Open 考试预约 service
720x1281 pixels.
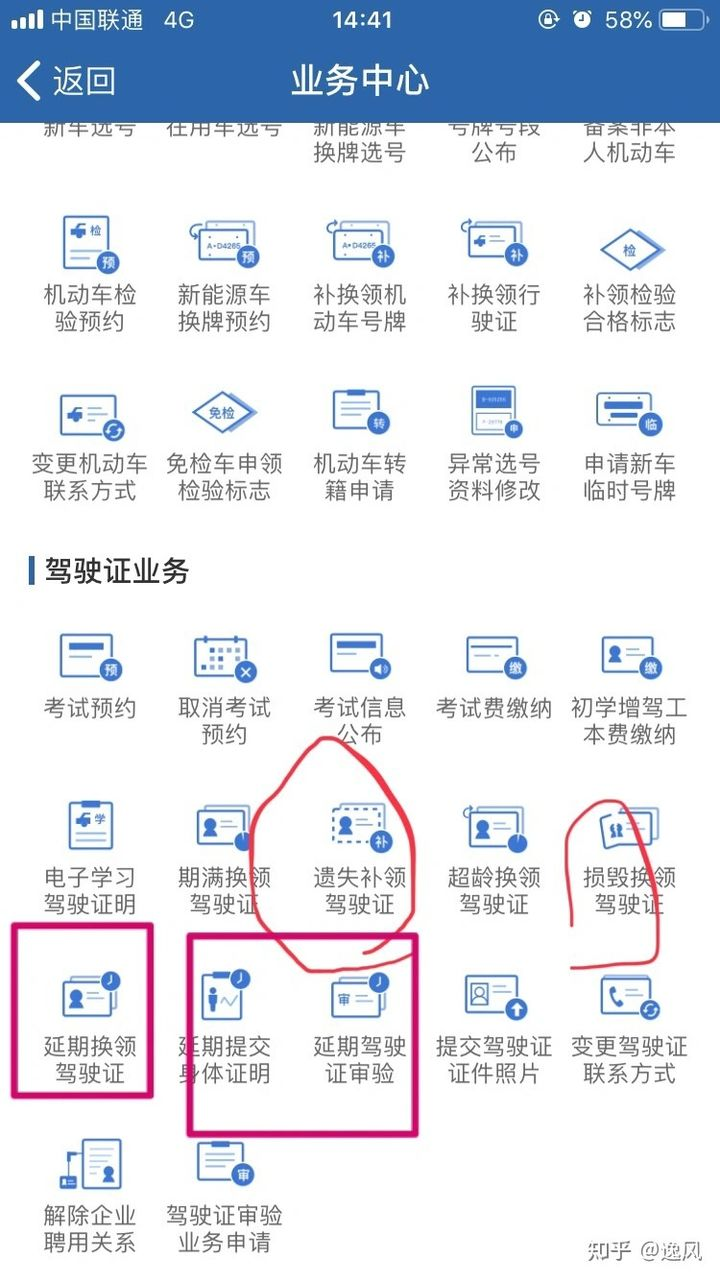pyautogui.click(x=90, y=675)
